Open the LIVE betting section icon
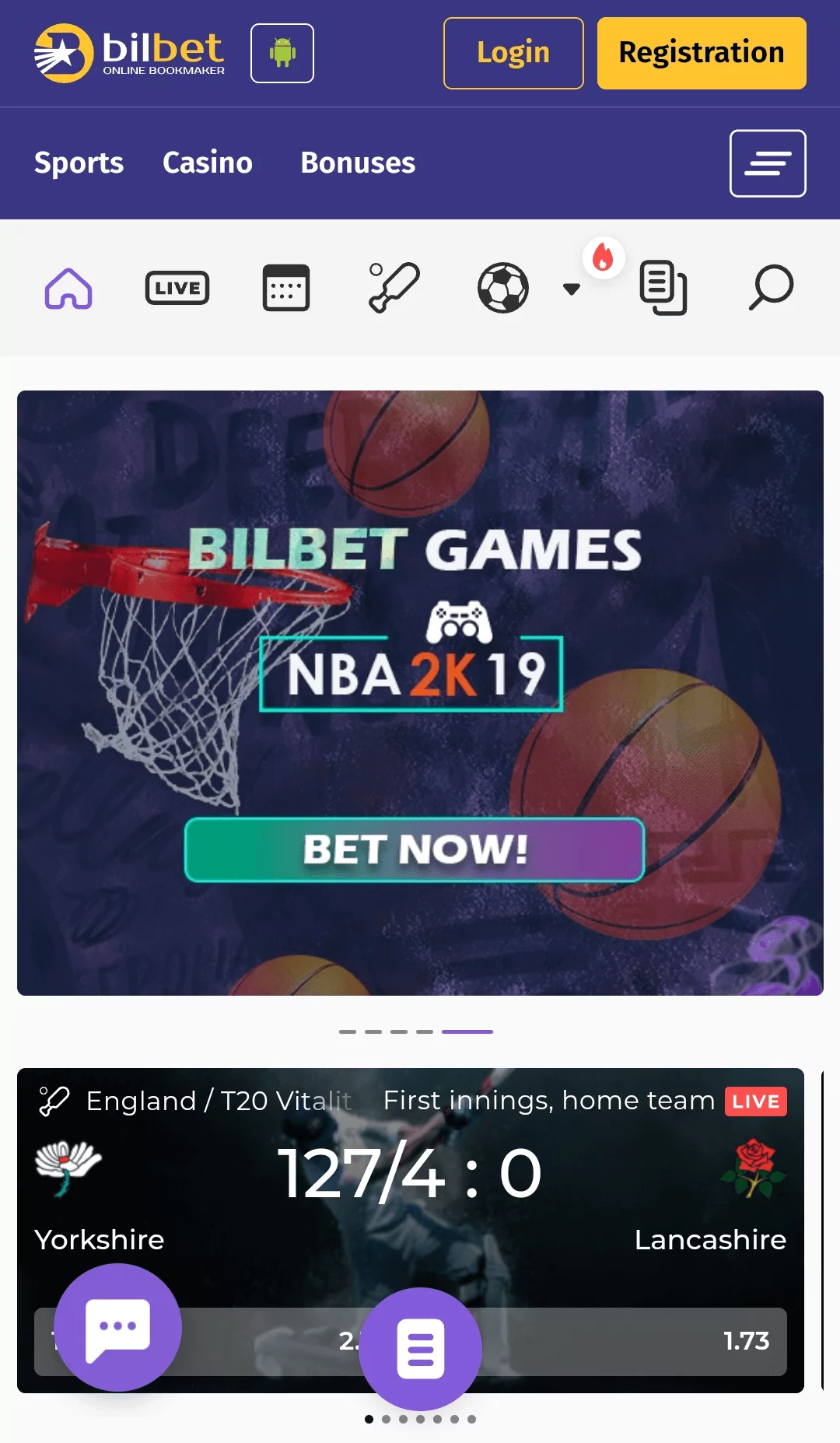This screenshot has height=1443, width=840. click(x=177, y=288)
